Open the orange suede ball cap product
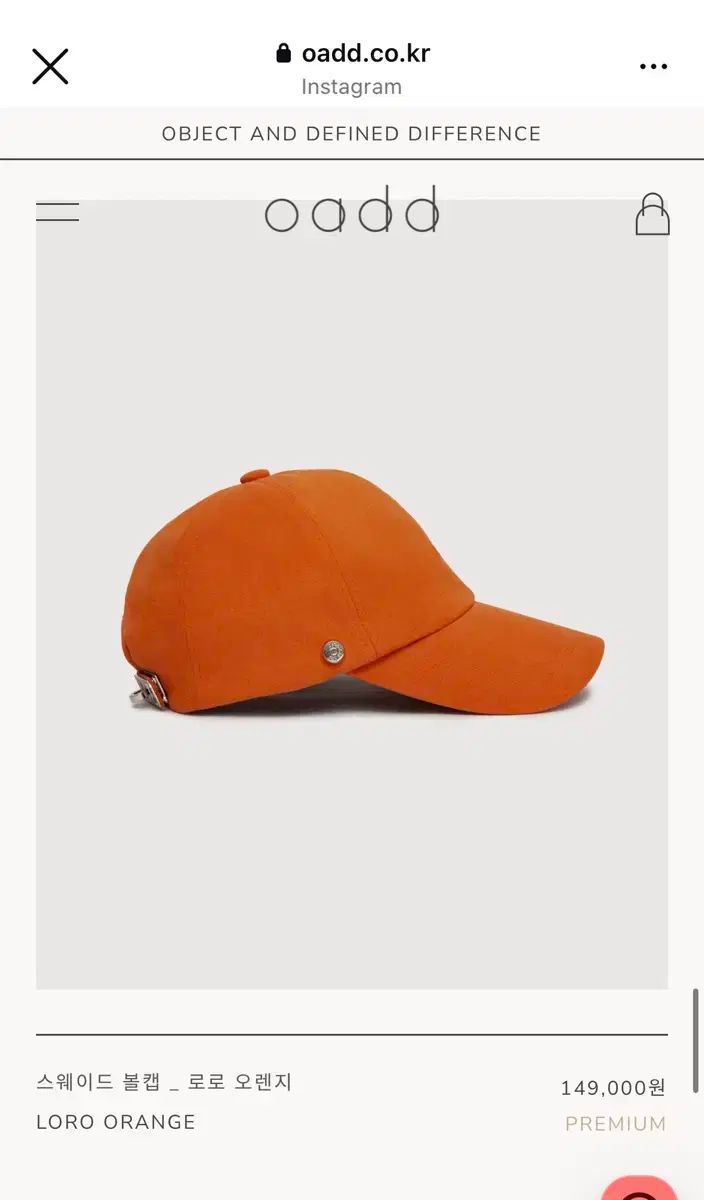 click(352, 594)
